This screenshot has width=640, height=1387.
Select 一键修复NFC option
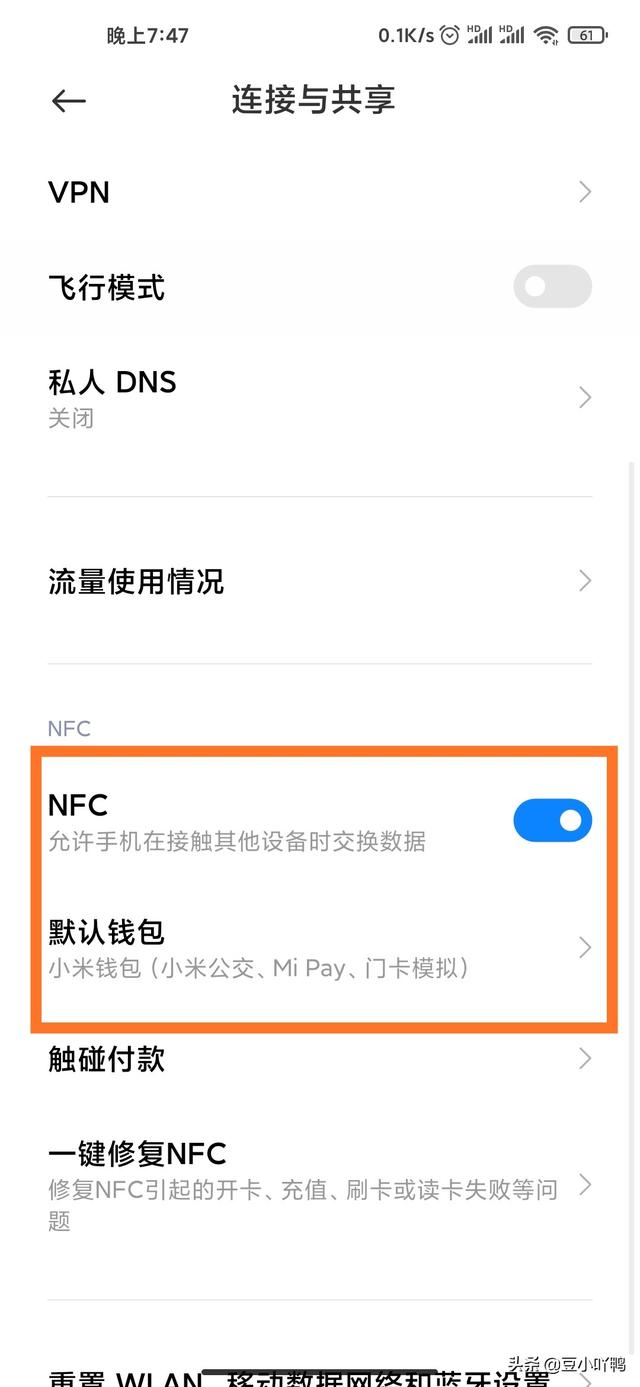click(320, 1185)
